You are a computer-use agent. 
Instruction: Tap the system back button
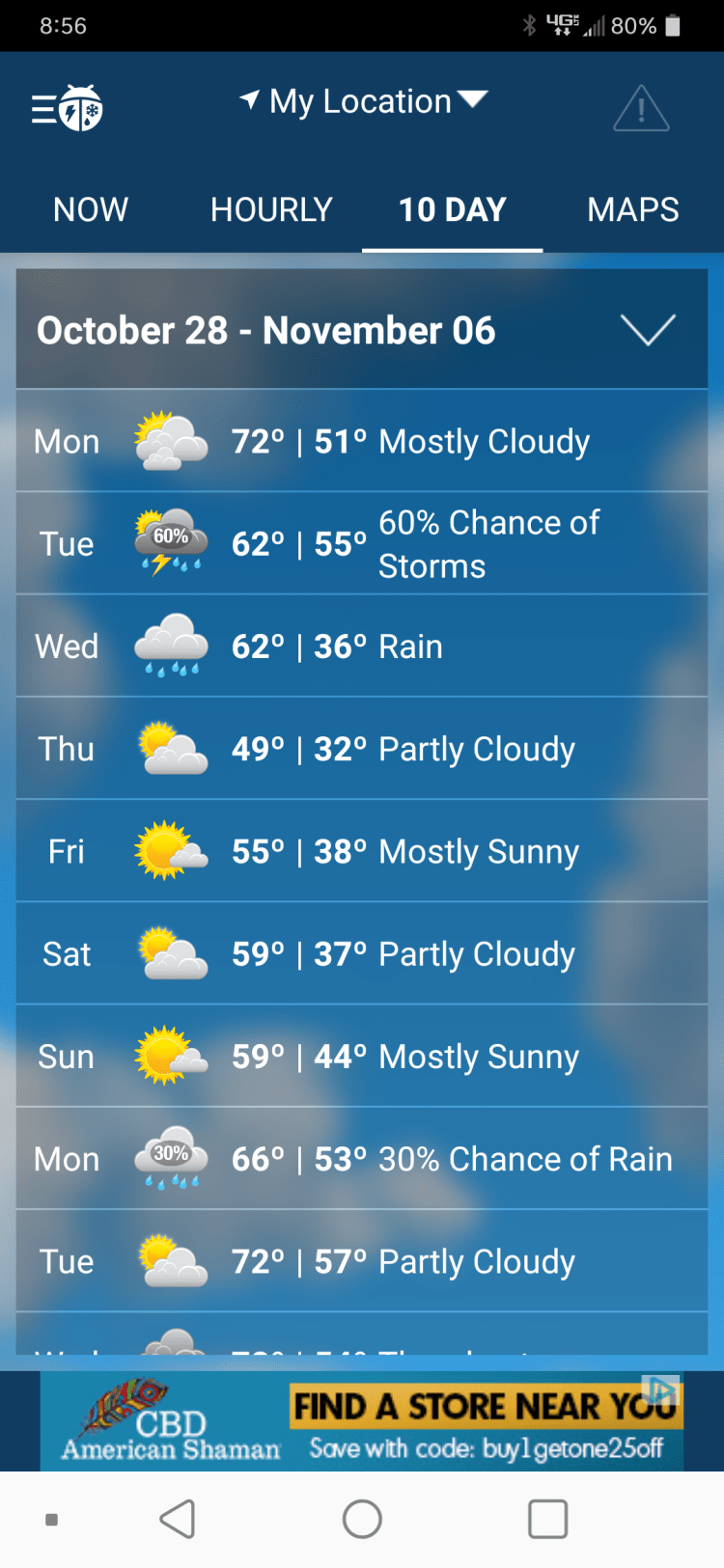click(178, 1519)
